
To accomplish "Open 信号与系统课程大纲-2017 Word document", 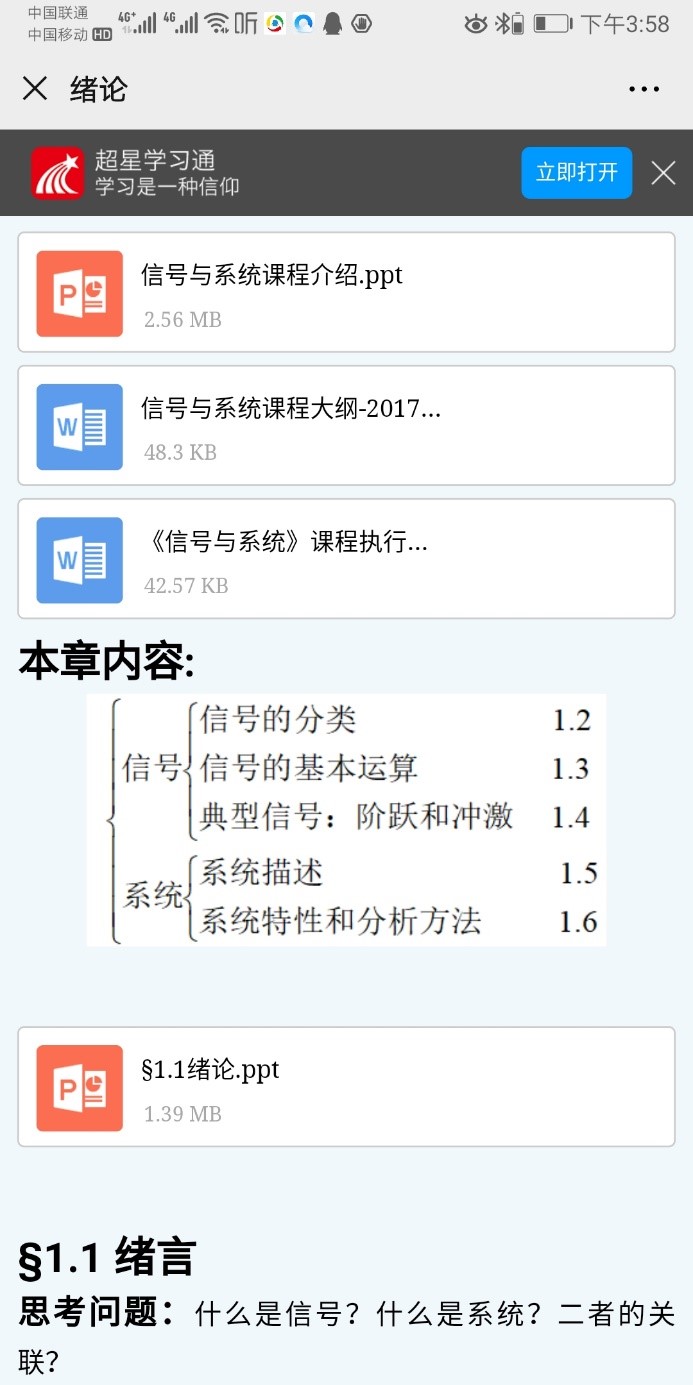I will click(346, 425).
